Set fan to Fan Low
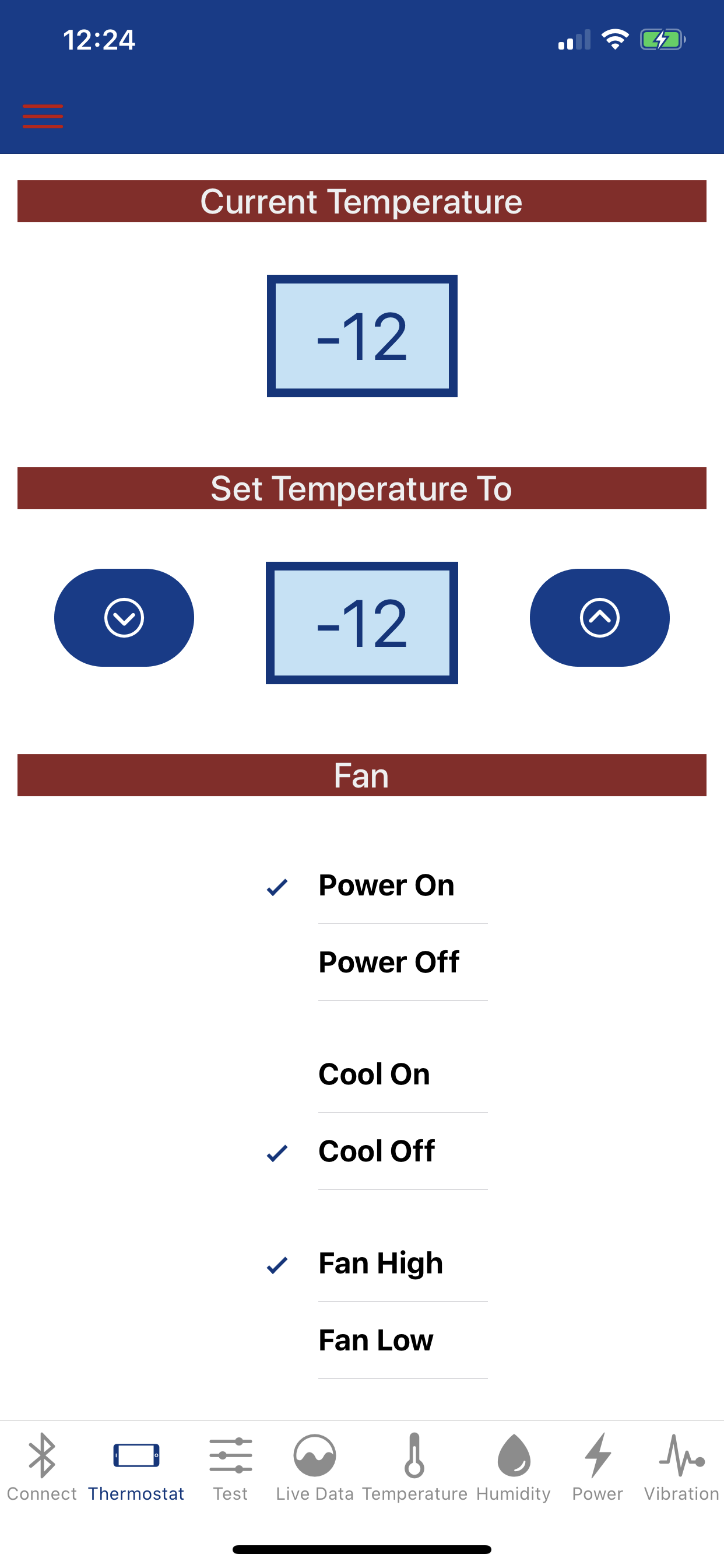 [375, 1340]
